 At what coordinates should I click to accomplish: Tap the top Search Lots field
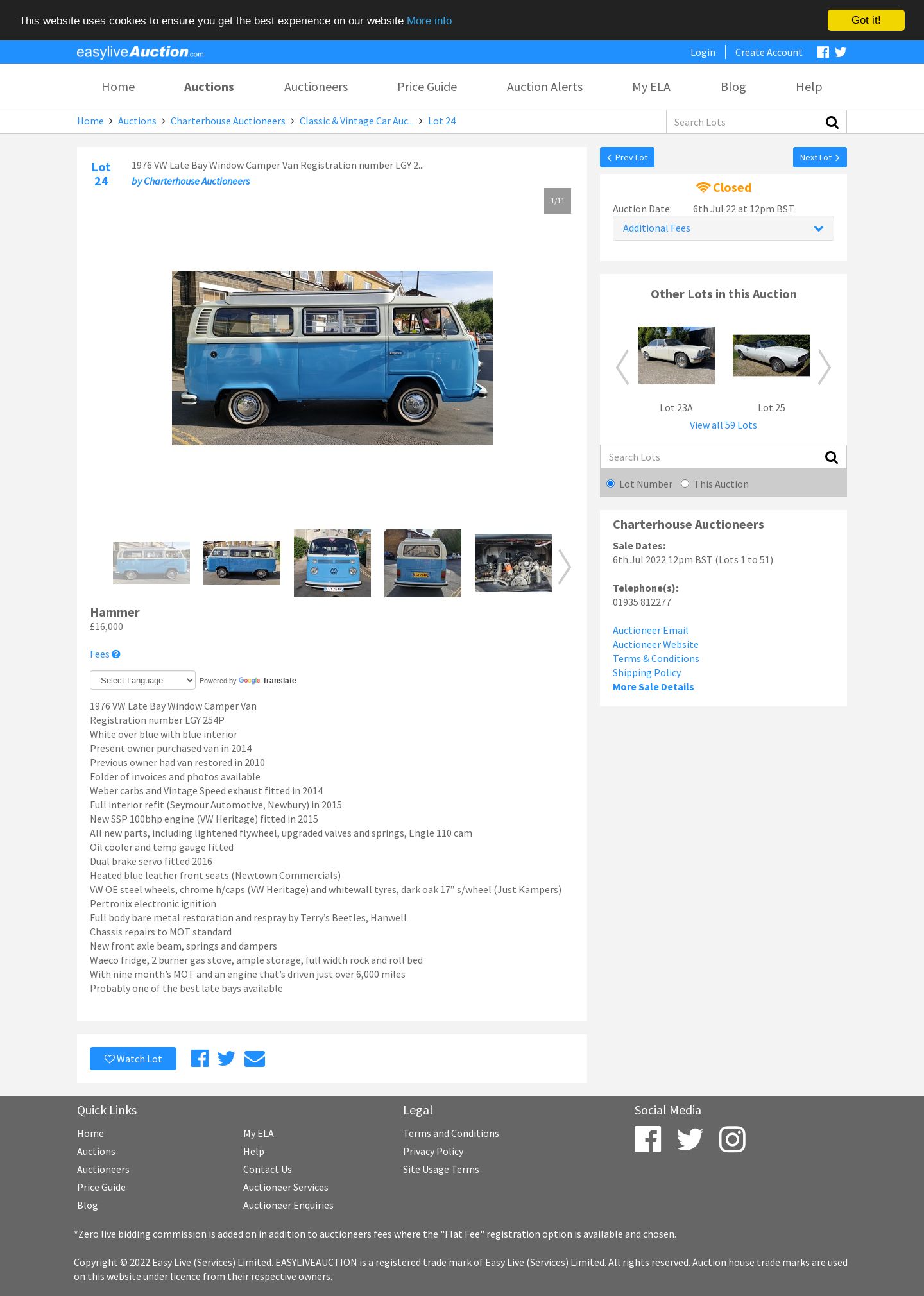tap(744, 122)
